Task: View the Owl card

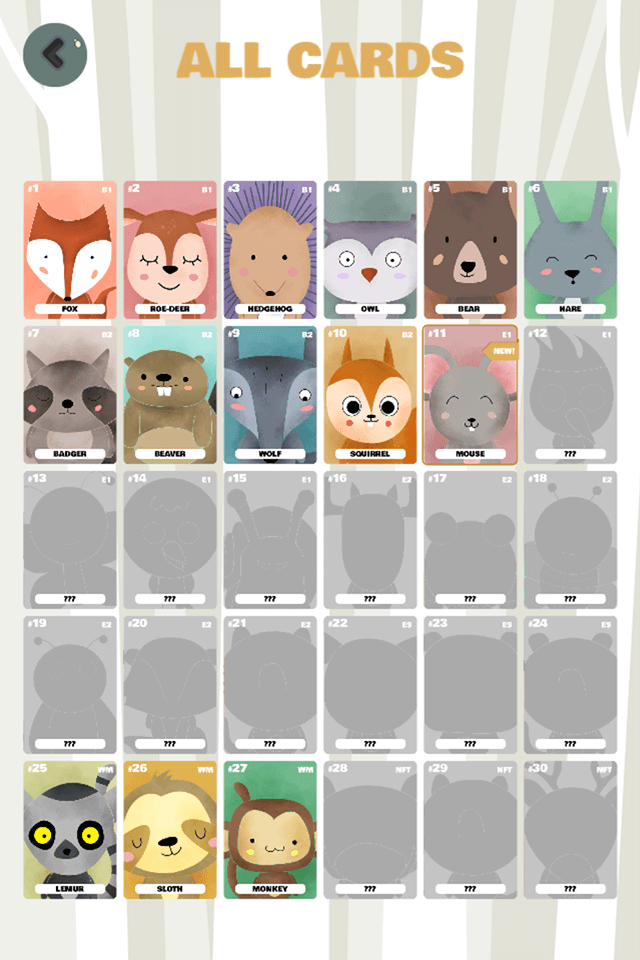Action: (370, 249)
